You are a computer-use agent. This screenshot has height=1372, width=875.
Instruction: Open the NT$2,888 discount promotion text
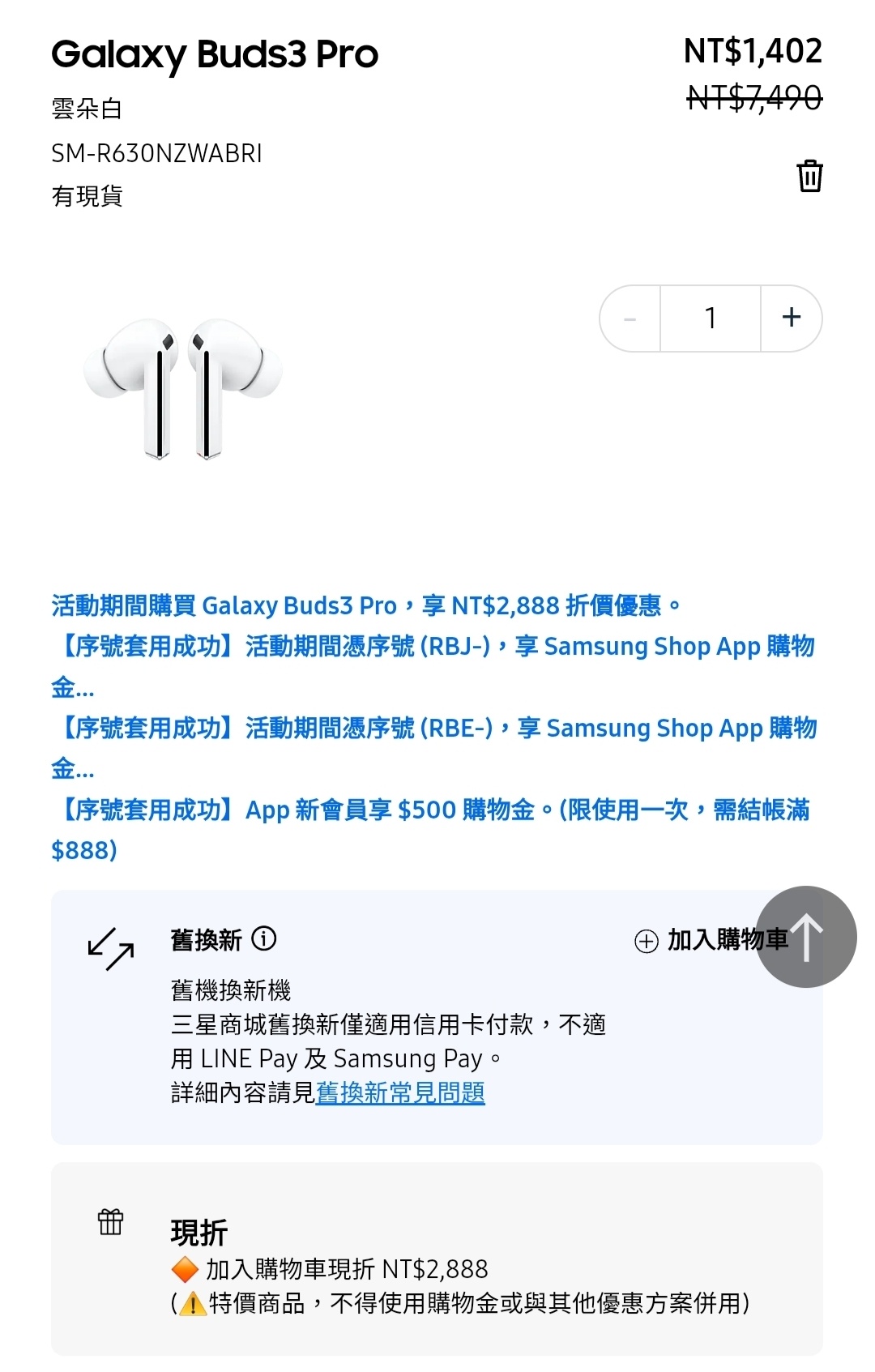click(x=365, y=605)
